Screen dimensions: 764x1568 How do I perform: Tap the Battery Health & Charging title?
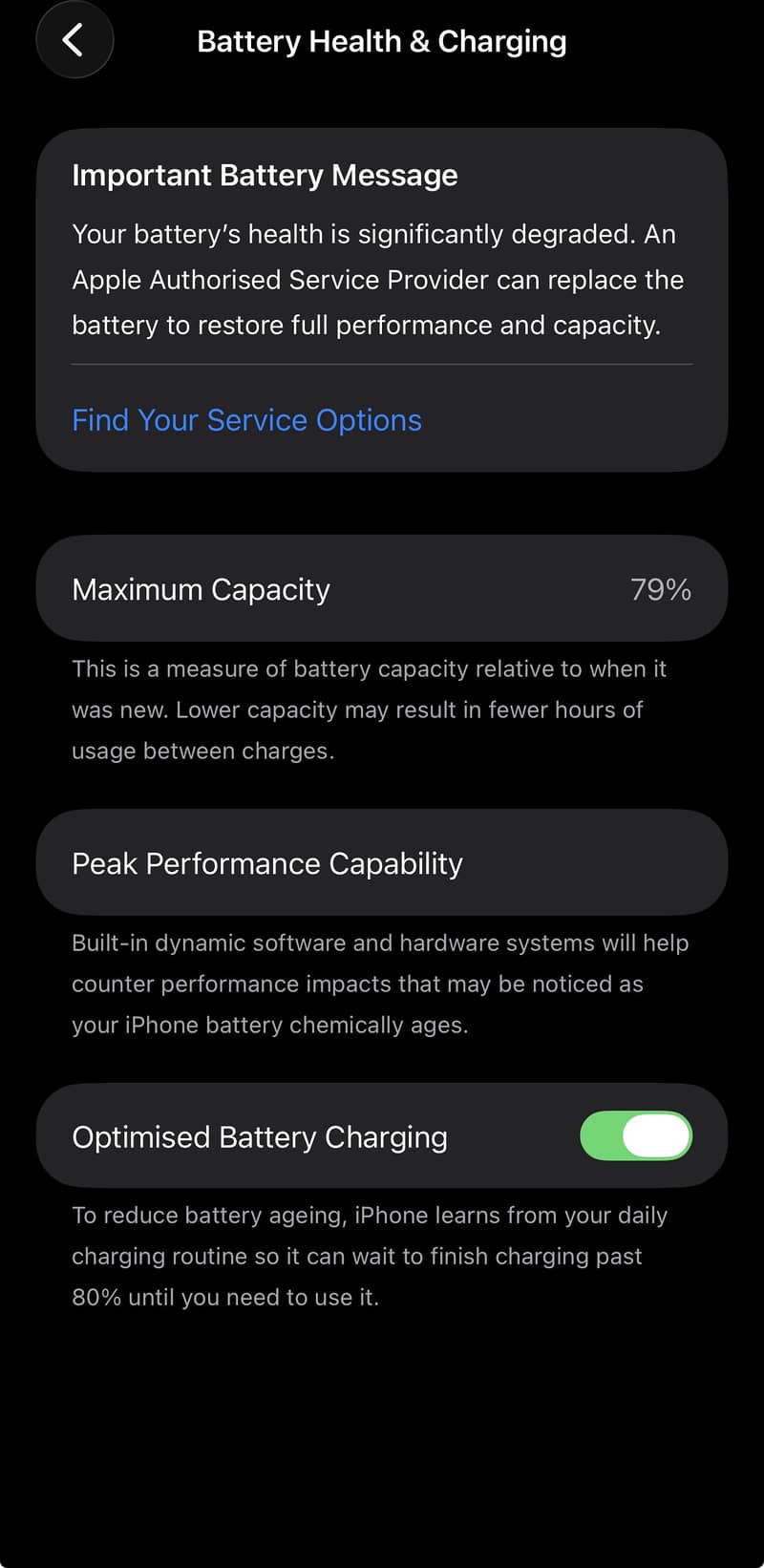coord(381,40)
